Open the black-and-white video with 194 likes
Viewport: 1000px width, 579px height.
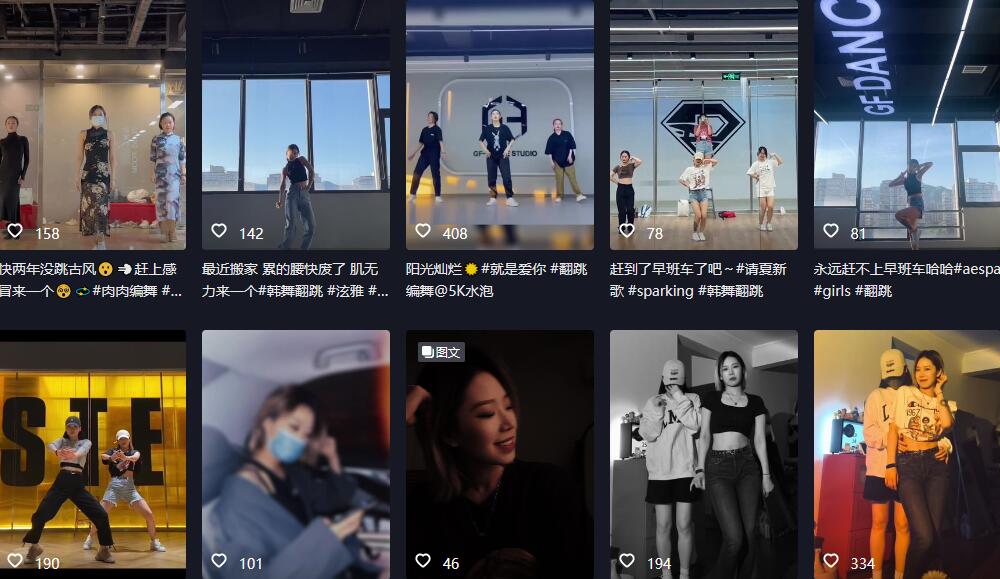tap(704, 450)
